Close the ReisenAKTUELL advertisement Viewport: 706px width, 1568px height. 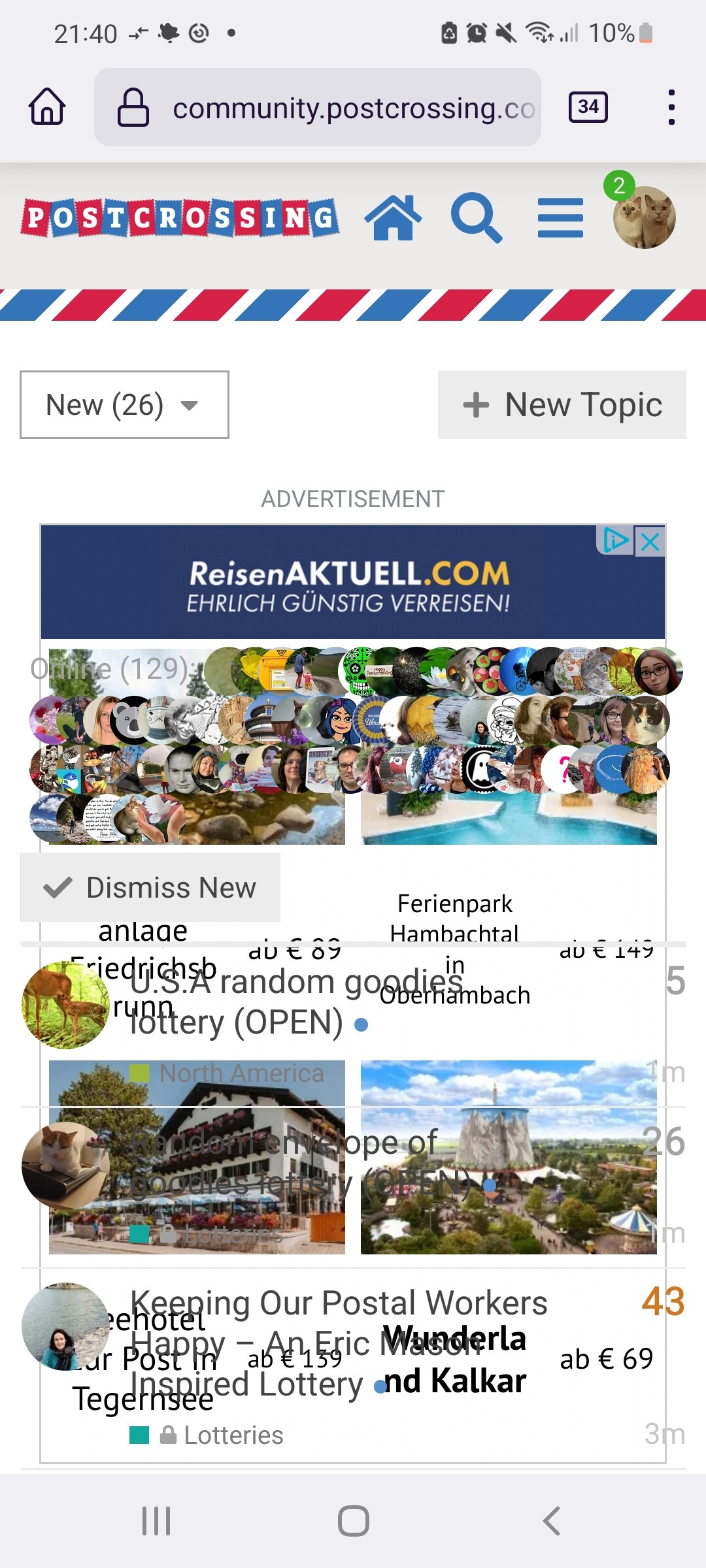[x=650, y=541]
